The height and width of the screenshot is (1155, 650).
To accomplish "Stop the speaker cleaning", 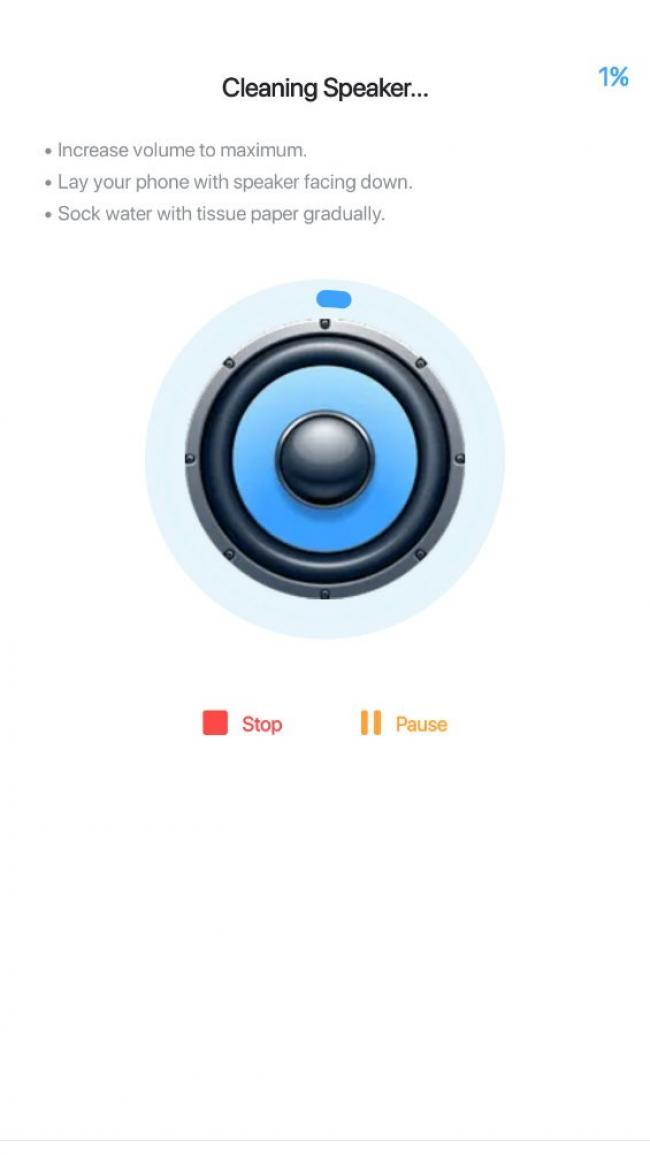I will [x=242, y=723].
